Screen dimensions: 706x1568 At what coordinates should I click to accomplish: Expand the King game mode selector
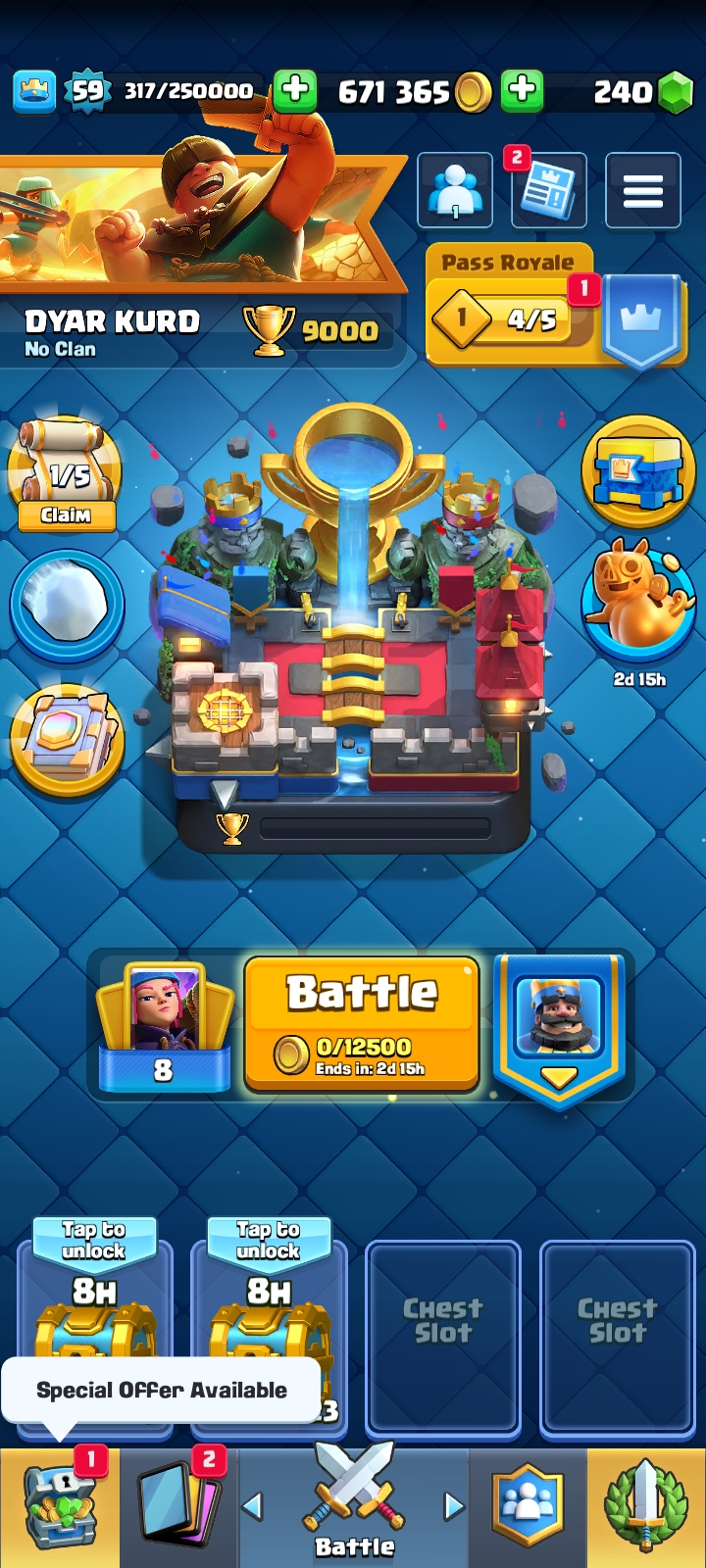pyautogui.click(x=559, y=1029)
